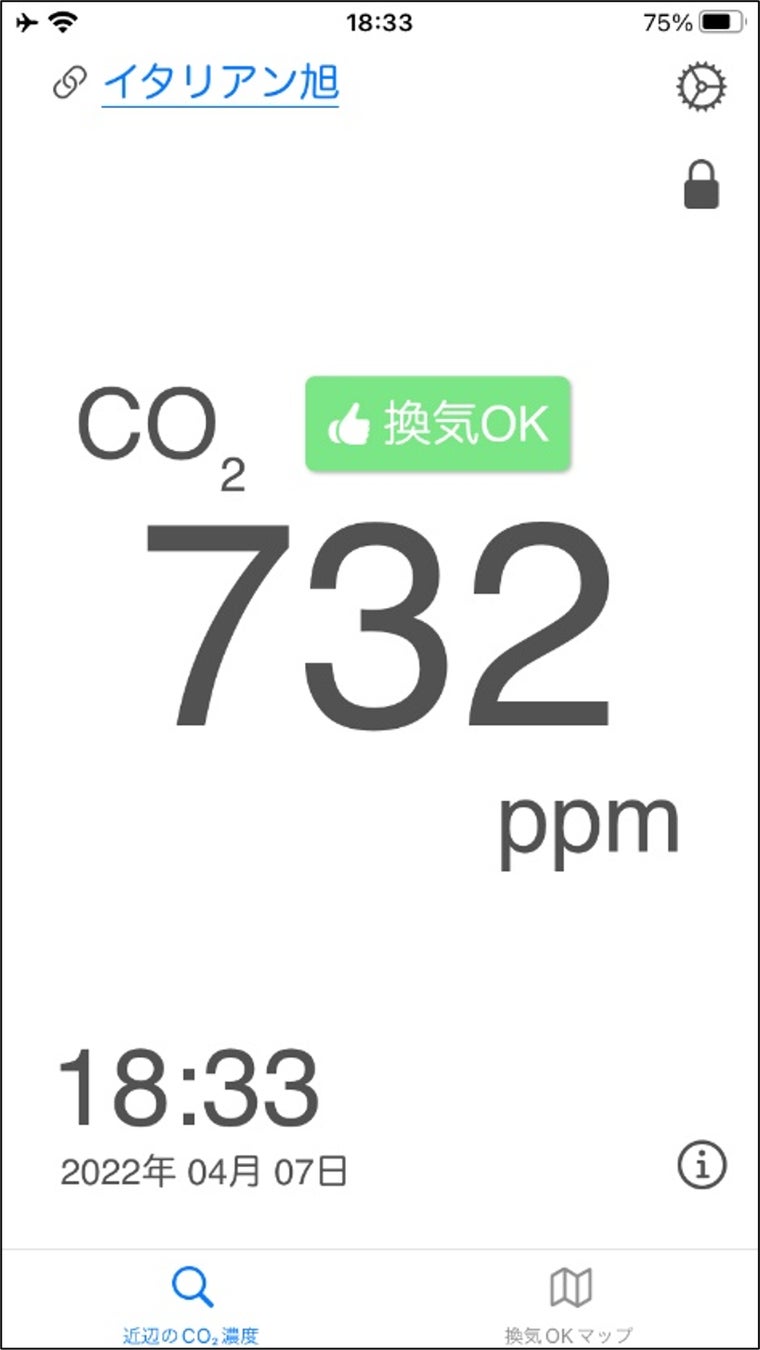This screenshot has height=1350, width=760.
Task: Tap the padlock lock icon
Action: (702, 185)
